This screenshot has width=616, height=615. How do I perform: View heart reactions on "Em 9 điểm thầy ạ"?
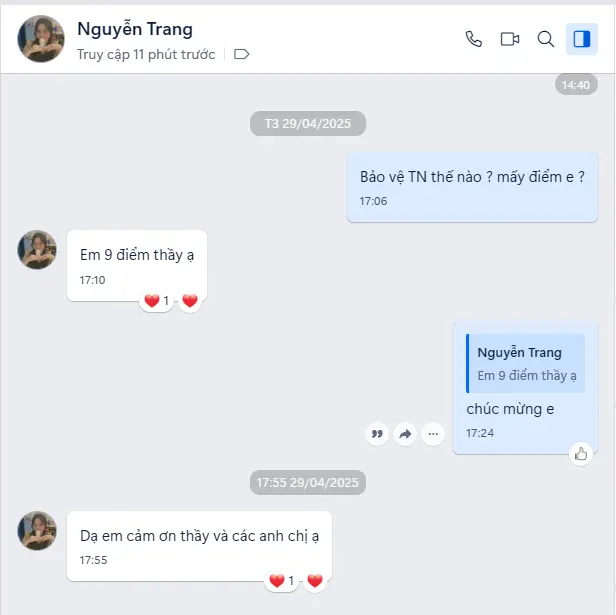(157, 300)
